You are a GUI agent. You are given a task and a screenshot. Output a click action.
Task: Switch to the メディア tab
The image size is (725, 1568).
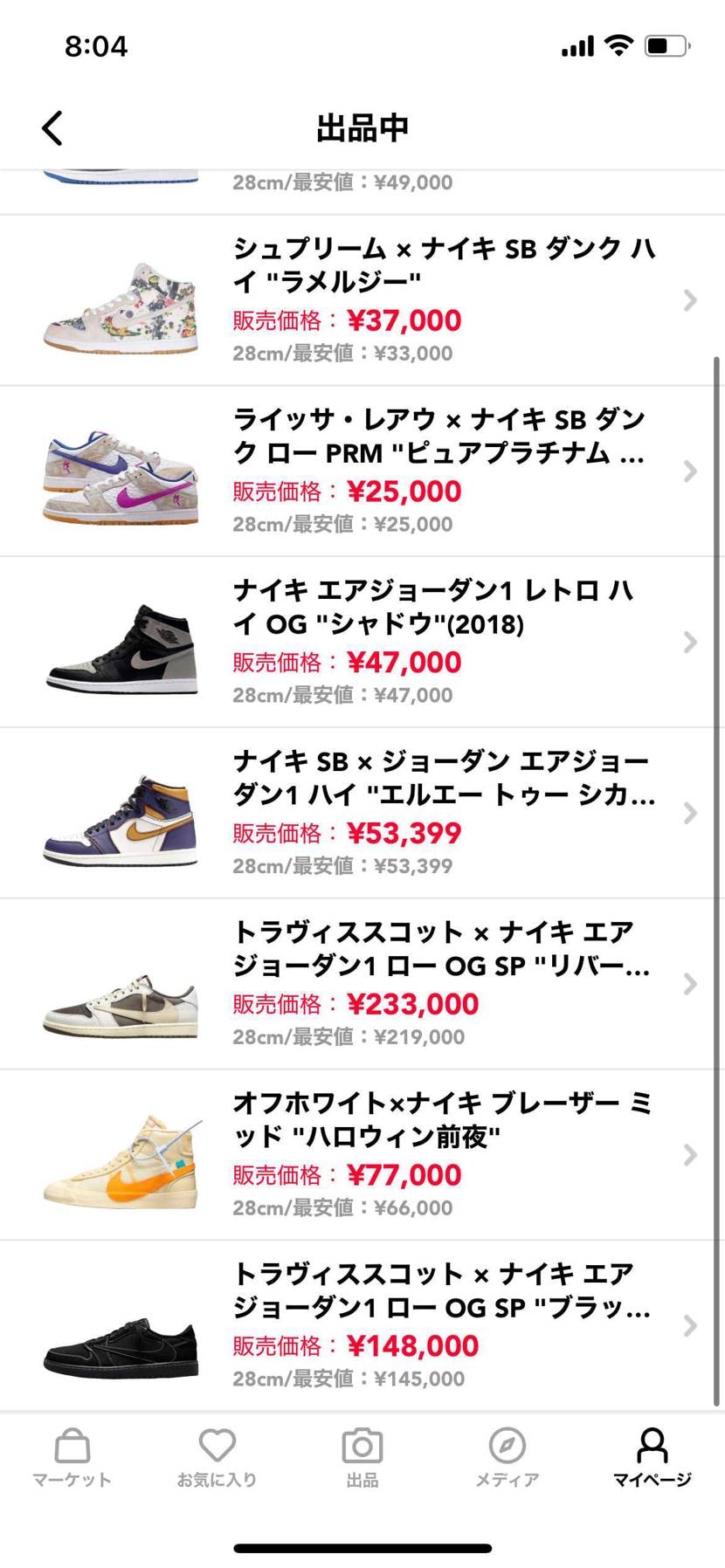pos(507,1457)
